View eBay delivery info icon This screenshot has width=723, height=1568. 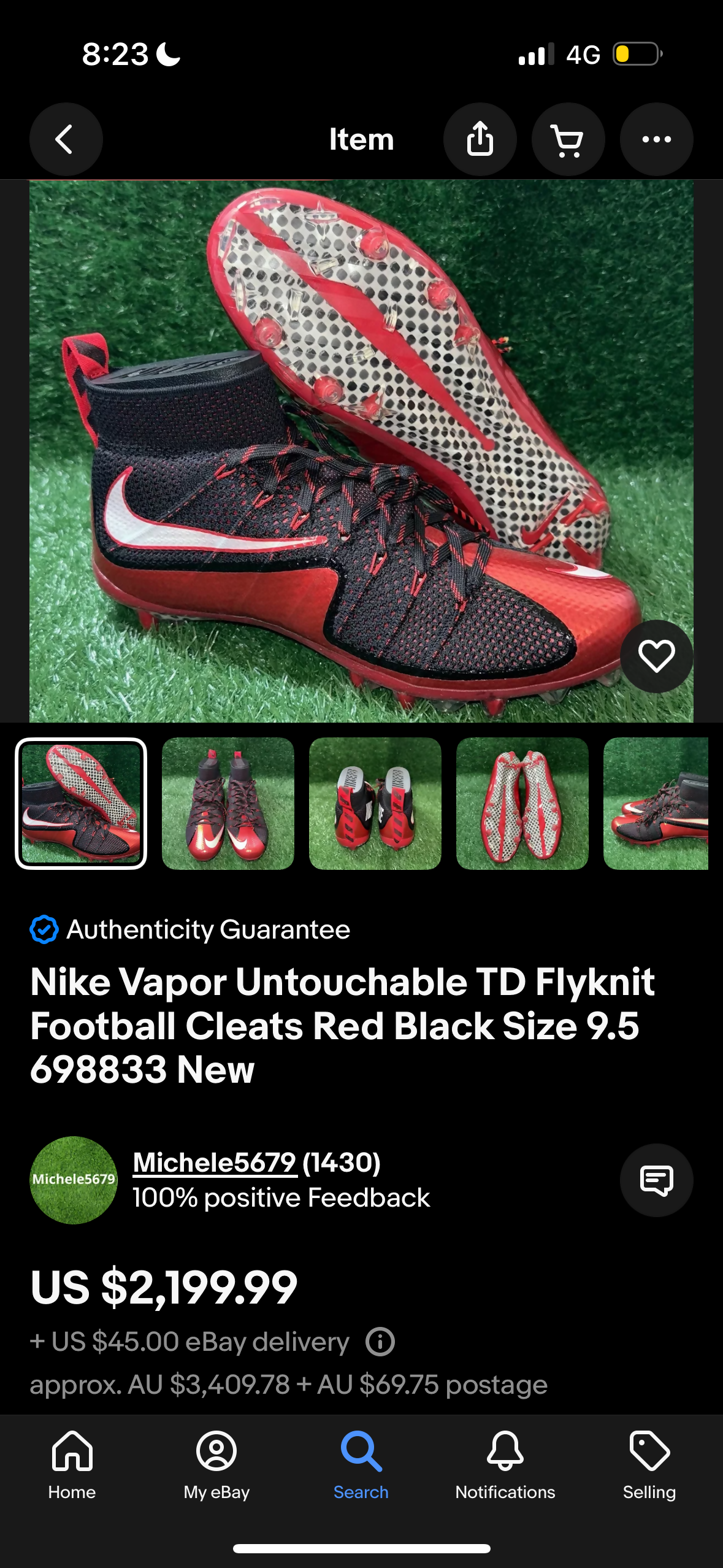click(380, 1342)
